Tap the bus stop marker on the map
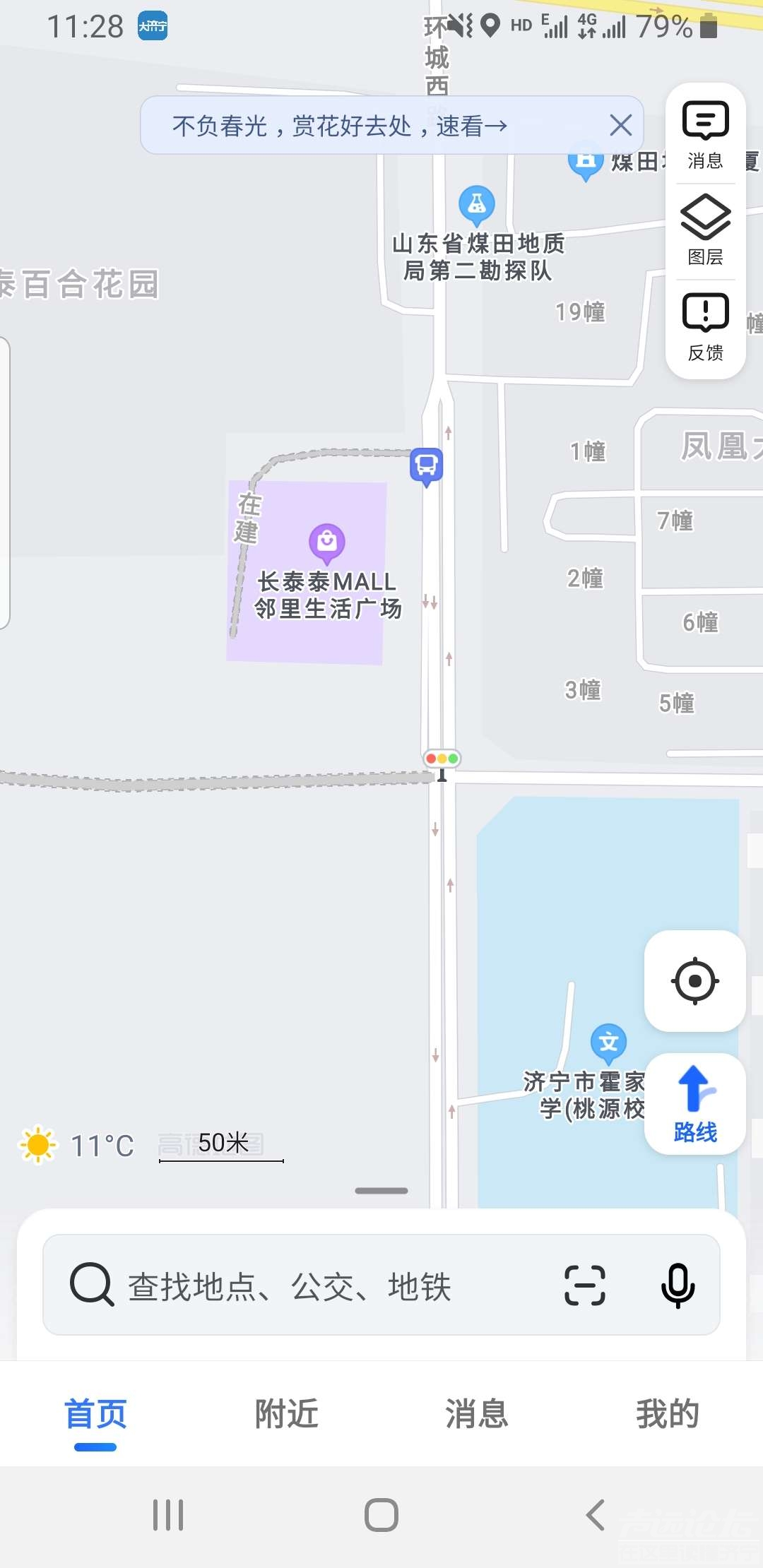Screen dimensions: 763x1568 (x=427, y=465)
